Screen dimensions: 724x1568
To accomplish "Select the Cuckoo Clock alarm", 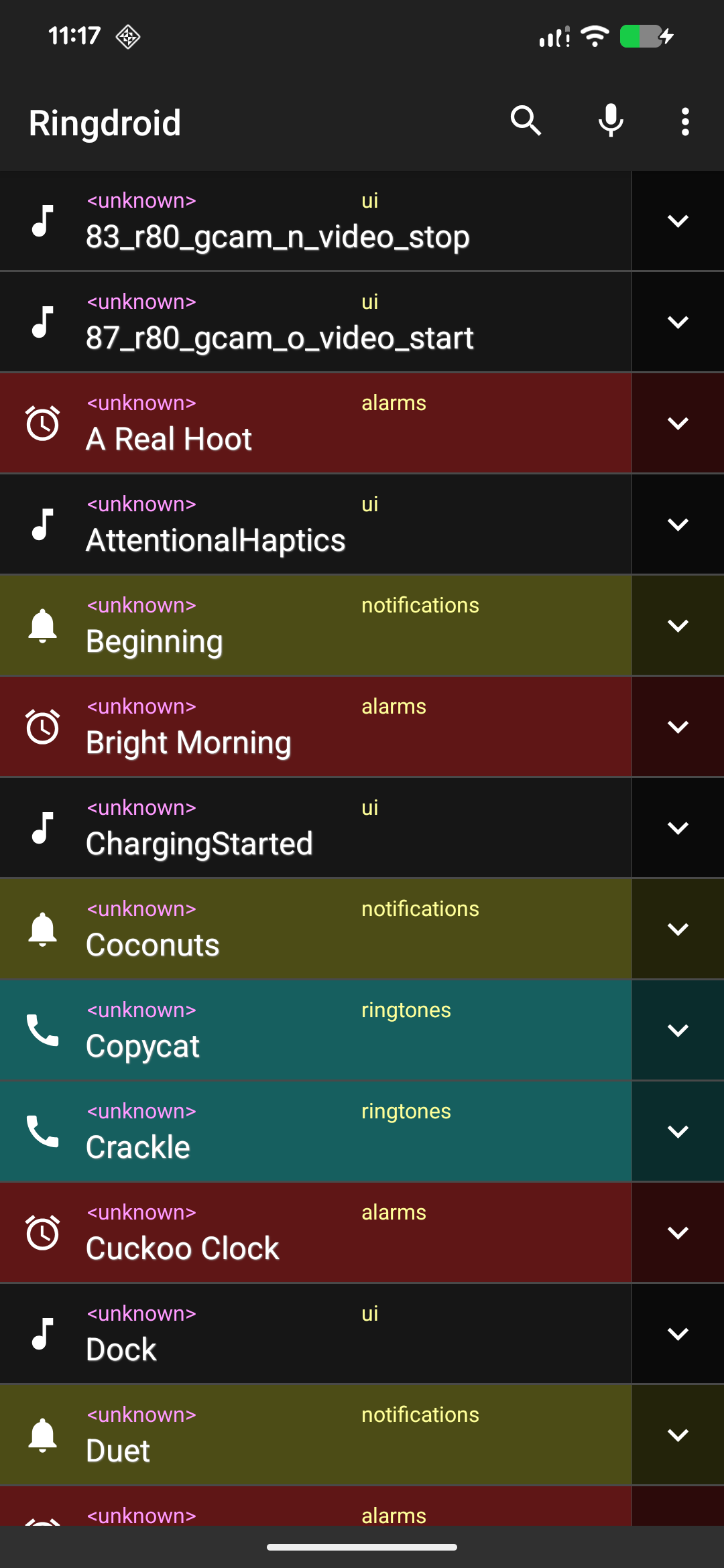I will [315, 1233].
